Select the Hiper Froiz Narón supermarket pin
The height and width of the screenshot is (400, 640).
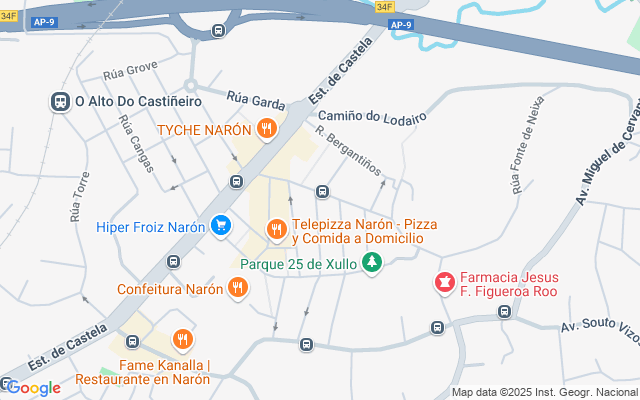pos(222,227)
